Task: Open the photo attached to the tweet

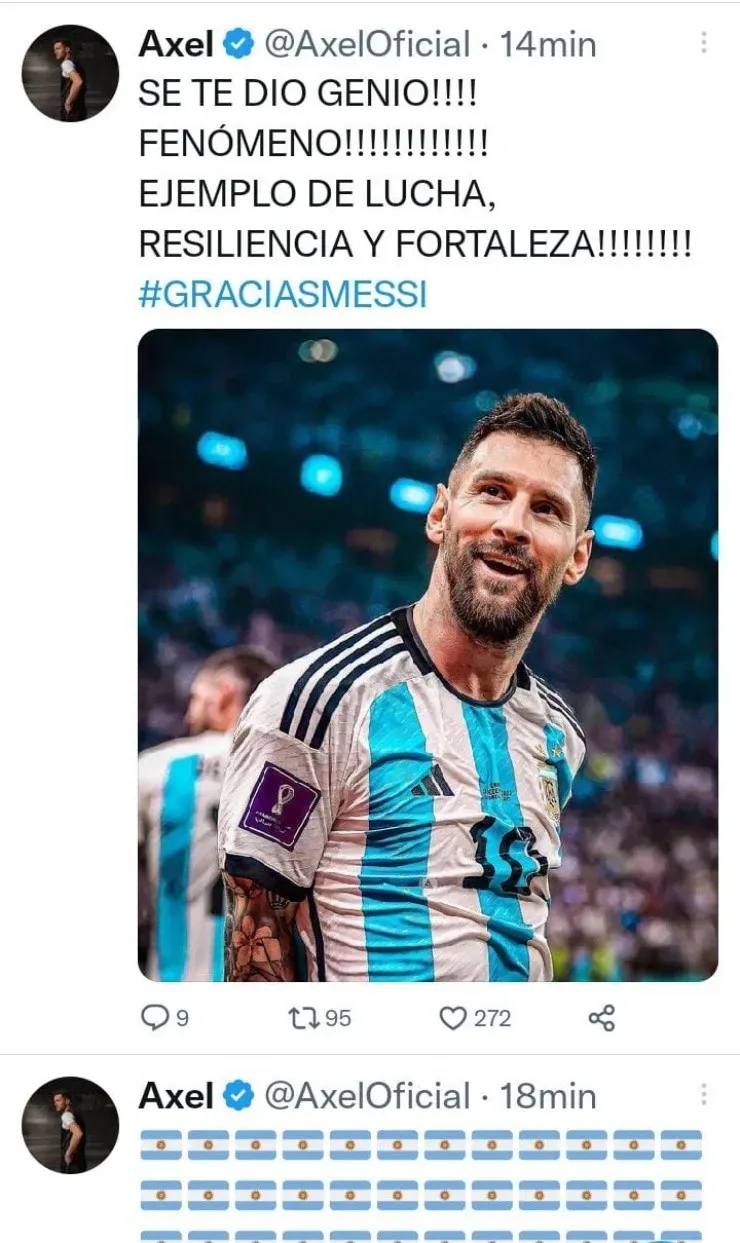Action: point(427,655)
